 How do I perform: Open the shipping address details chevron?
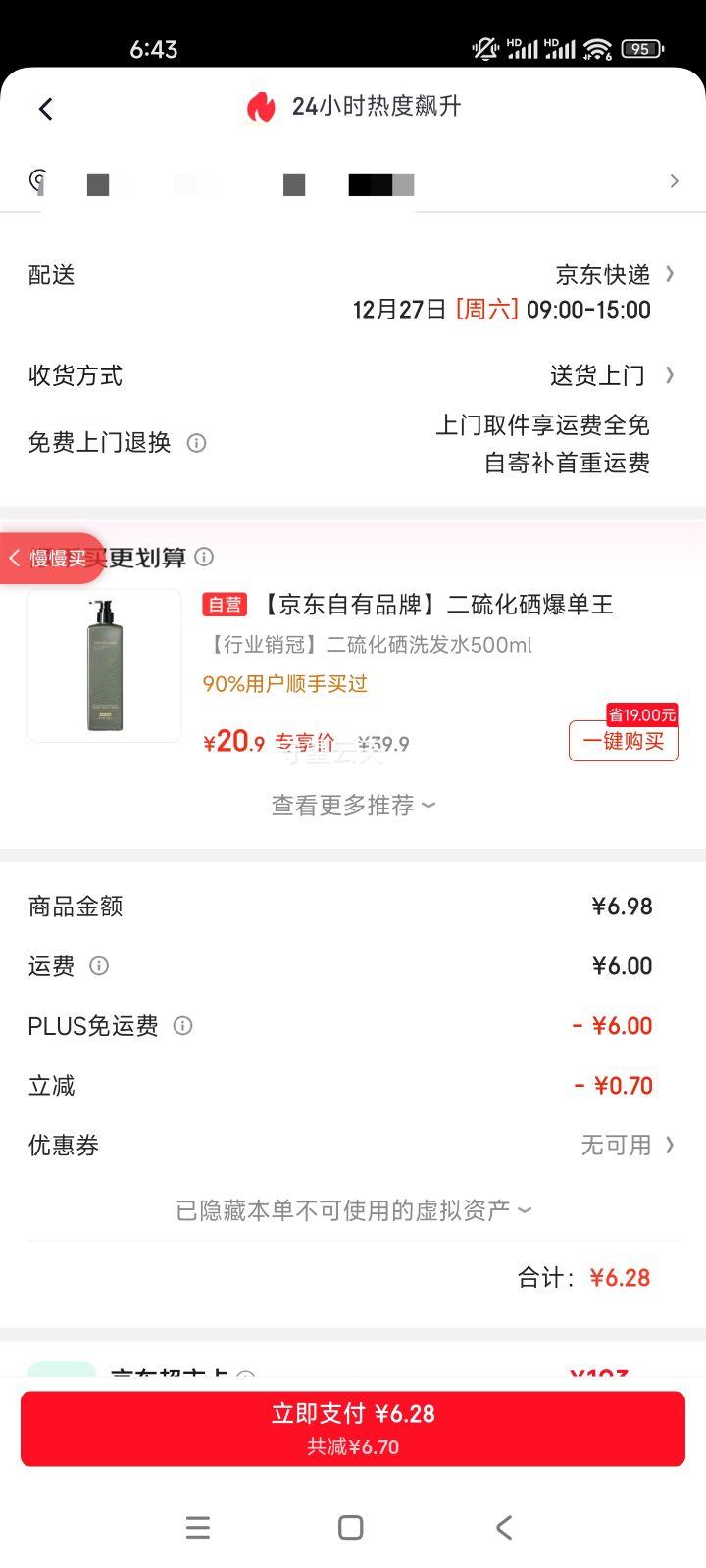click(674, 181)
